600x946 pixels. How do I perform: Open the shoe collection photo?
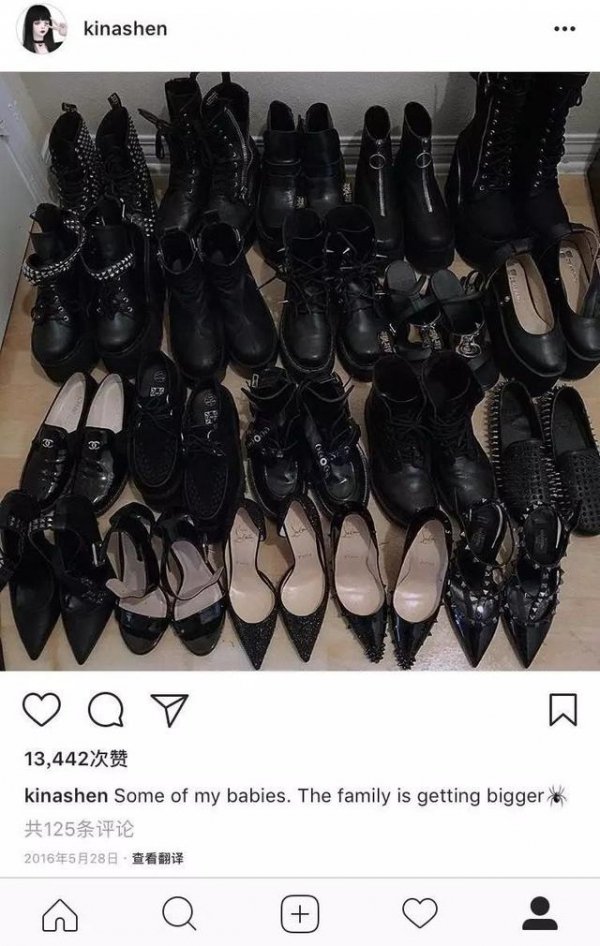(300, 370)
